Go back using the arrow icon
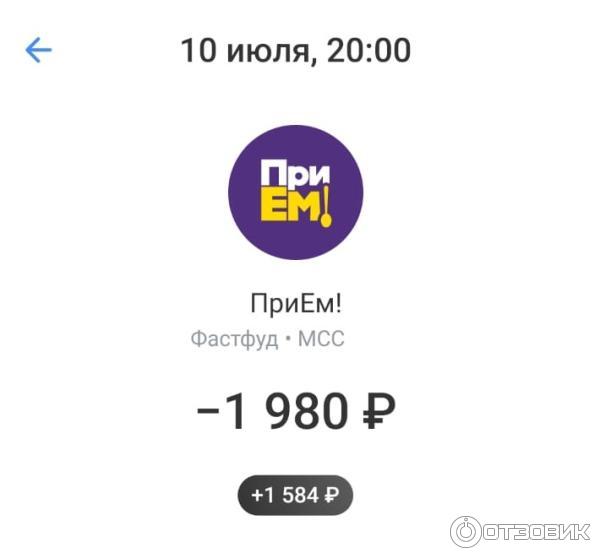Viewport: 600px width, 558px height. coord(38,50)
